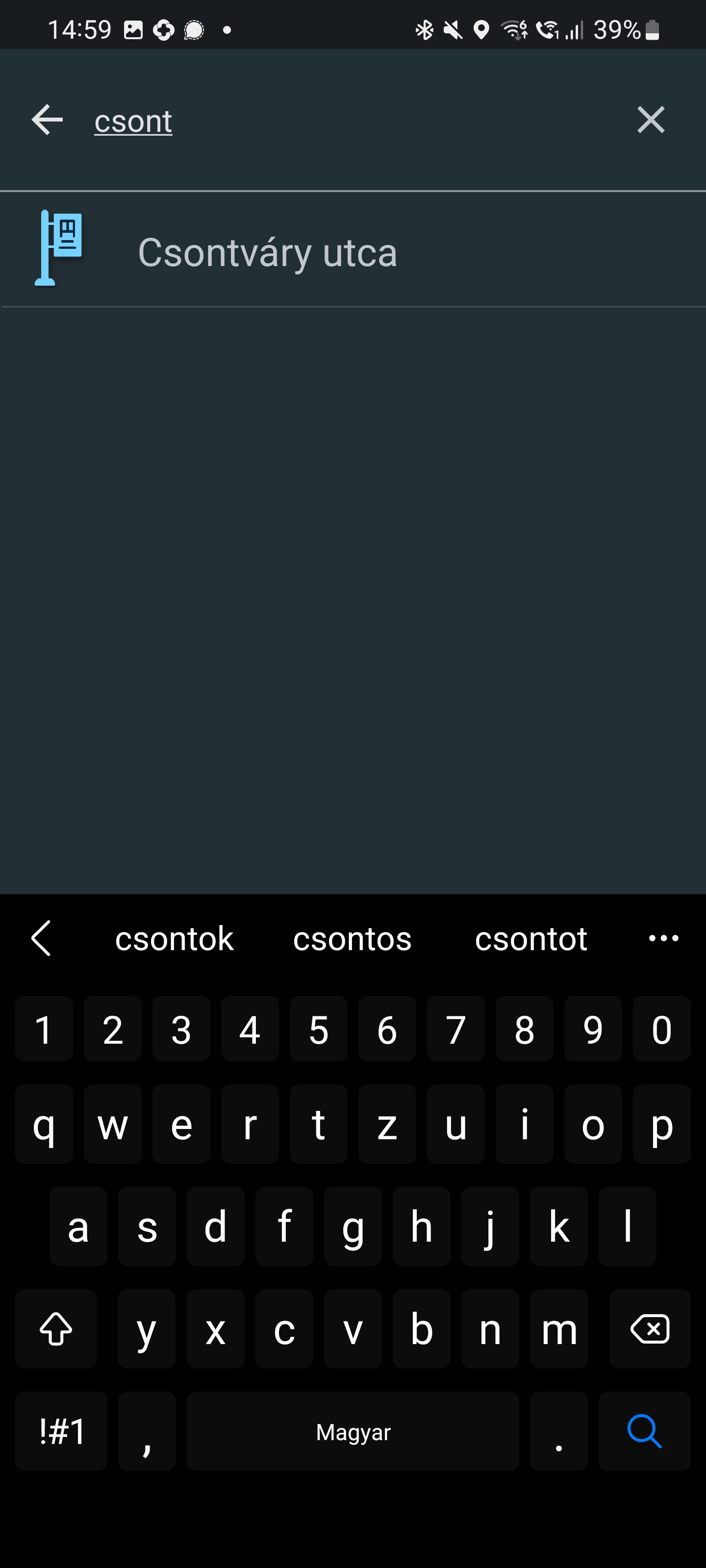Open the Csontváry utca result

coord(353,250)
